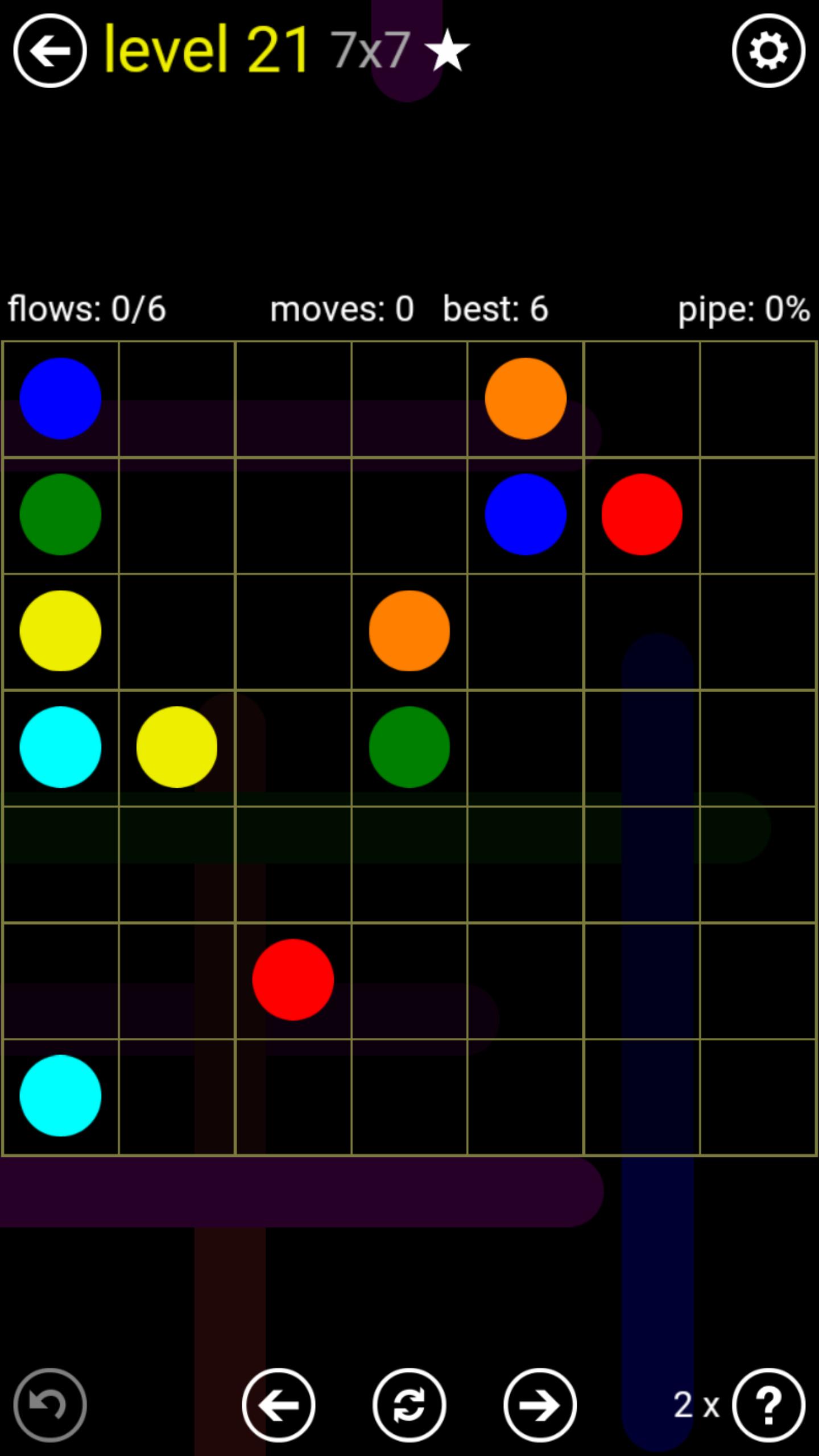The image size is (819, 1456).
Task: Use a hint with the question mark
Action: [768, 1405]
